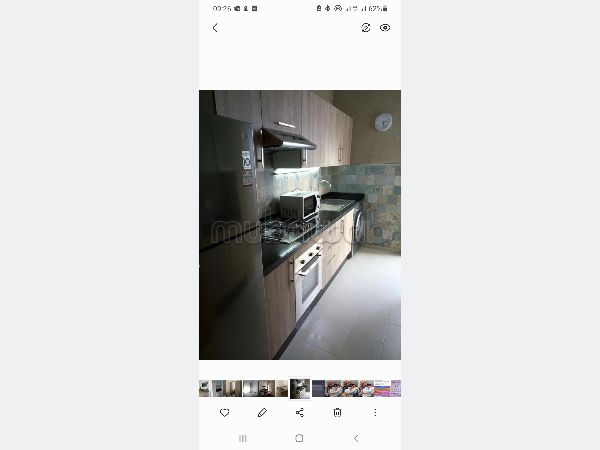Go back from the photo viewer
Viewport: 600px width, 450px height.
tap(215, 28)
